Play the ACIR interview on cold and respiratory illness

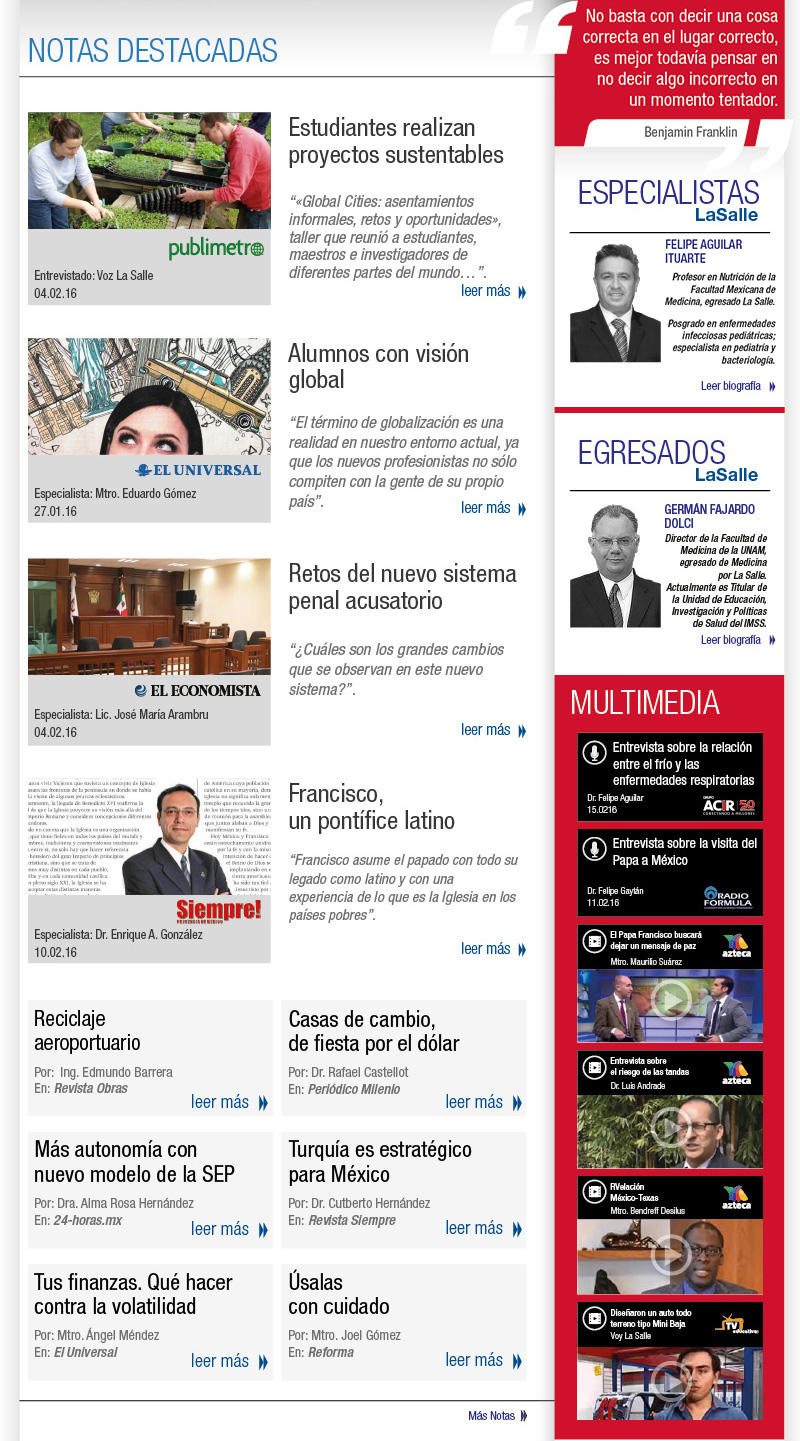click(x=670, y=777)
